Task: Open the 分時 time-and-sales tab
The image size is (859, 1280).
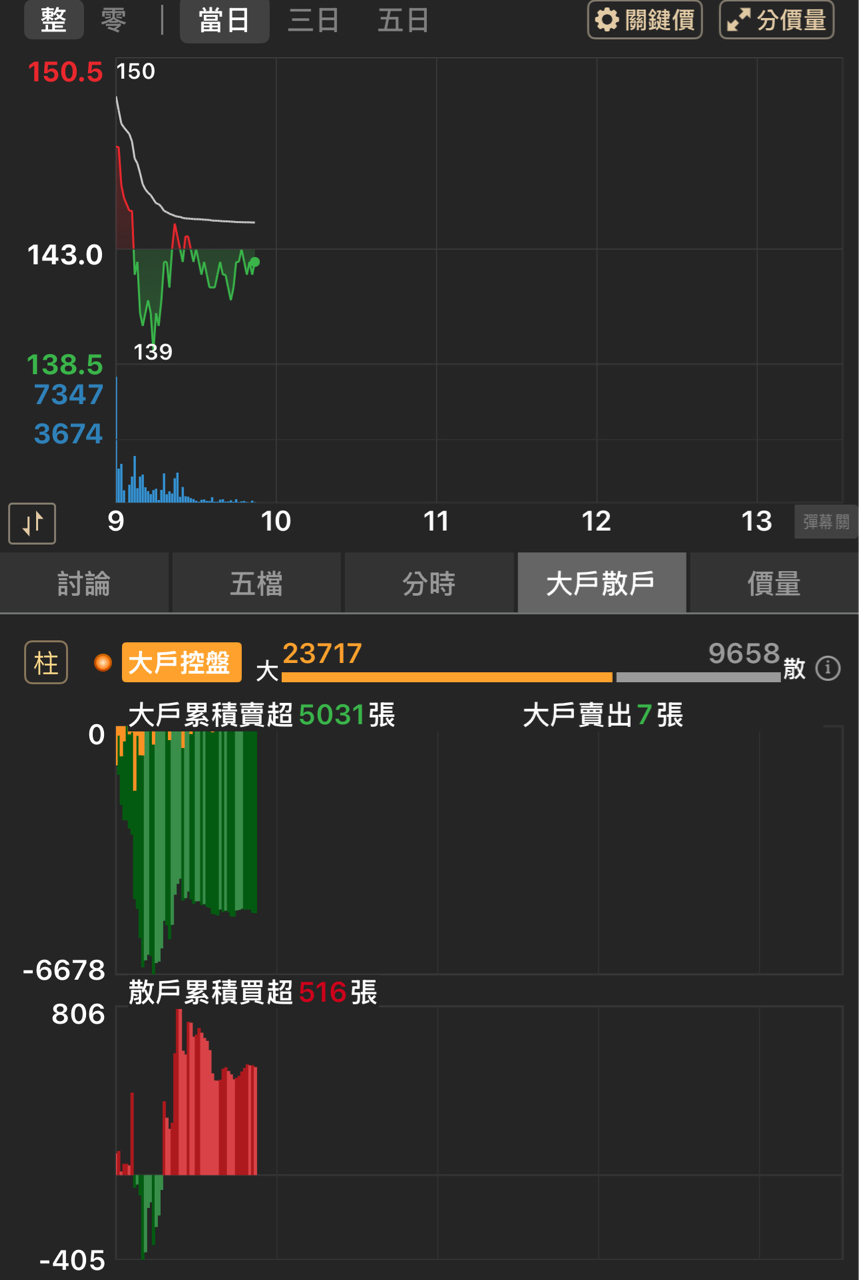Action: [x=429, y=583]
